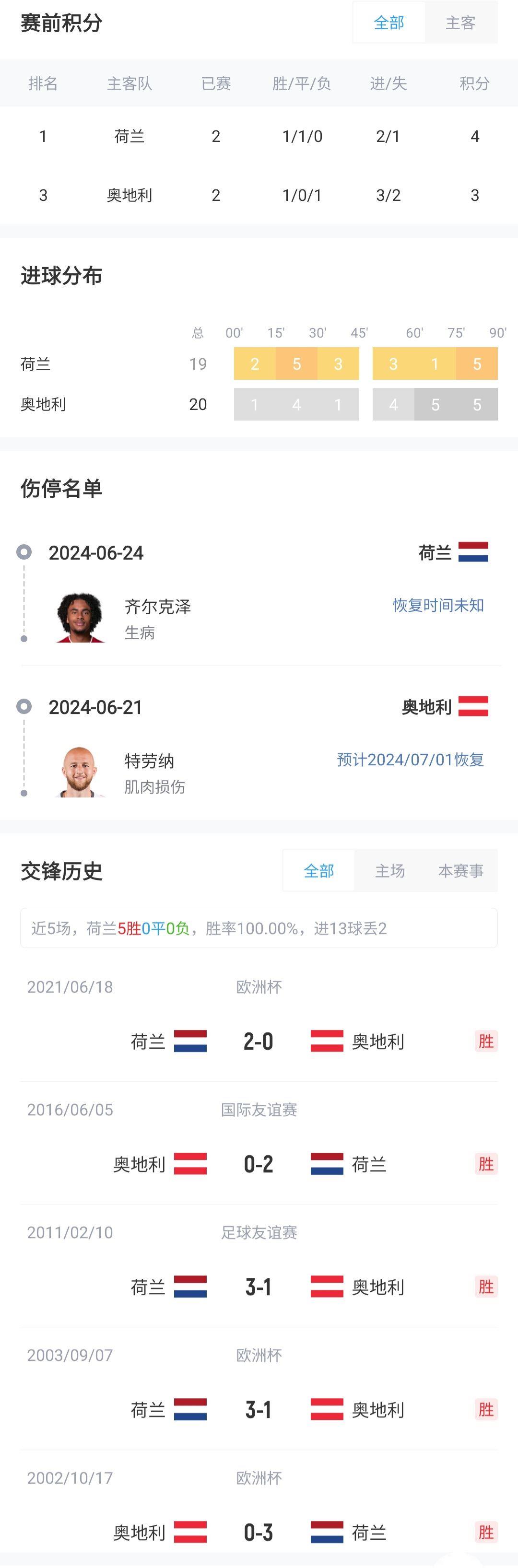Switch to 主场 tab in 交锋历史
This screenshot has width=518, height=1568.
pos(390,870)
